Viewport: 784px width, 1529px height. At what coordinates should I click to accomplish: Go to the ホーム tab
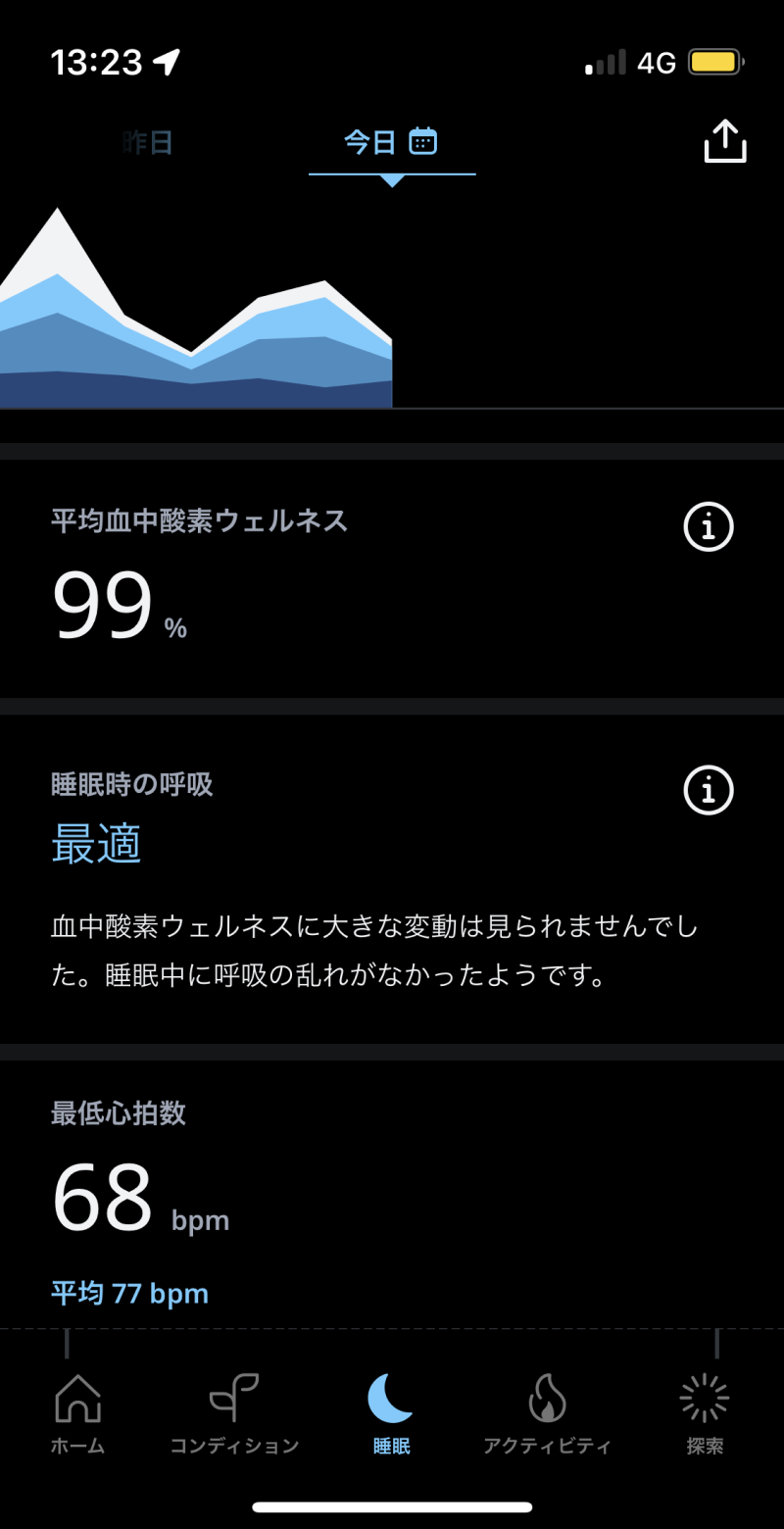[x=77, y=1413]
